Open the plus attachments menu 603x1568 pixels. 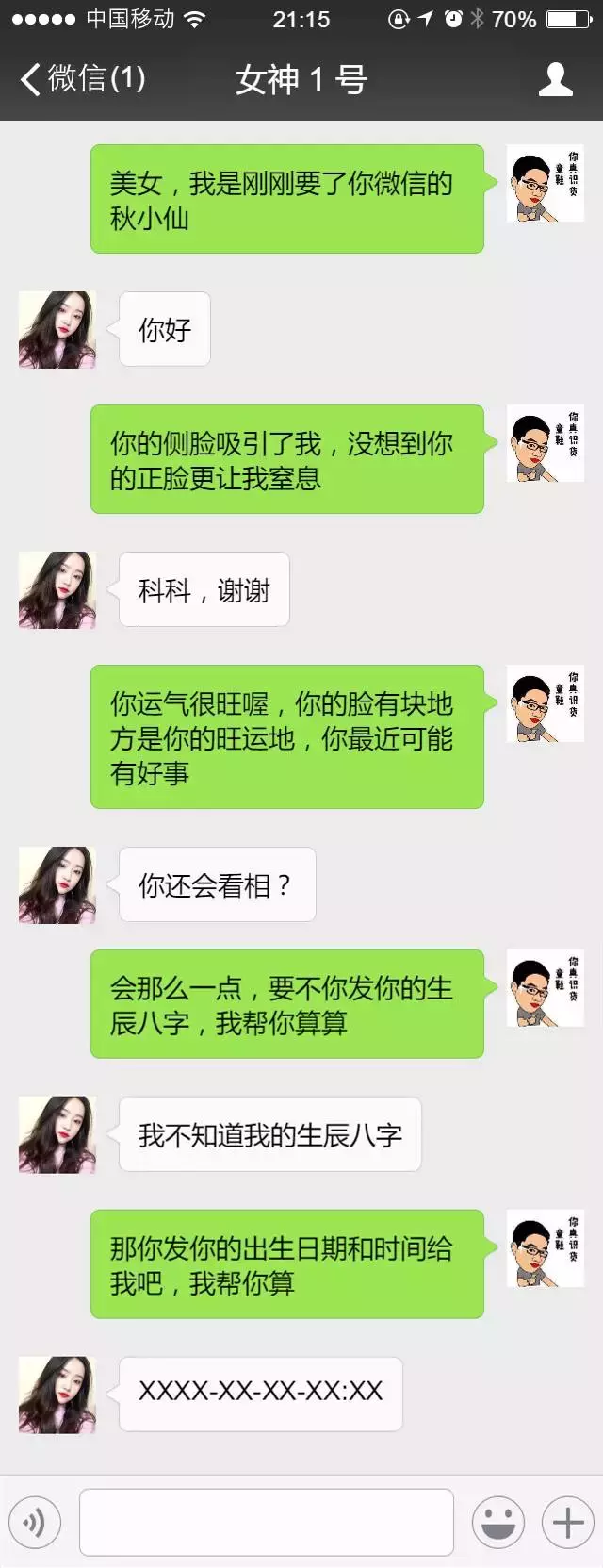pos(567,1522)
